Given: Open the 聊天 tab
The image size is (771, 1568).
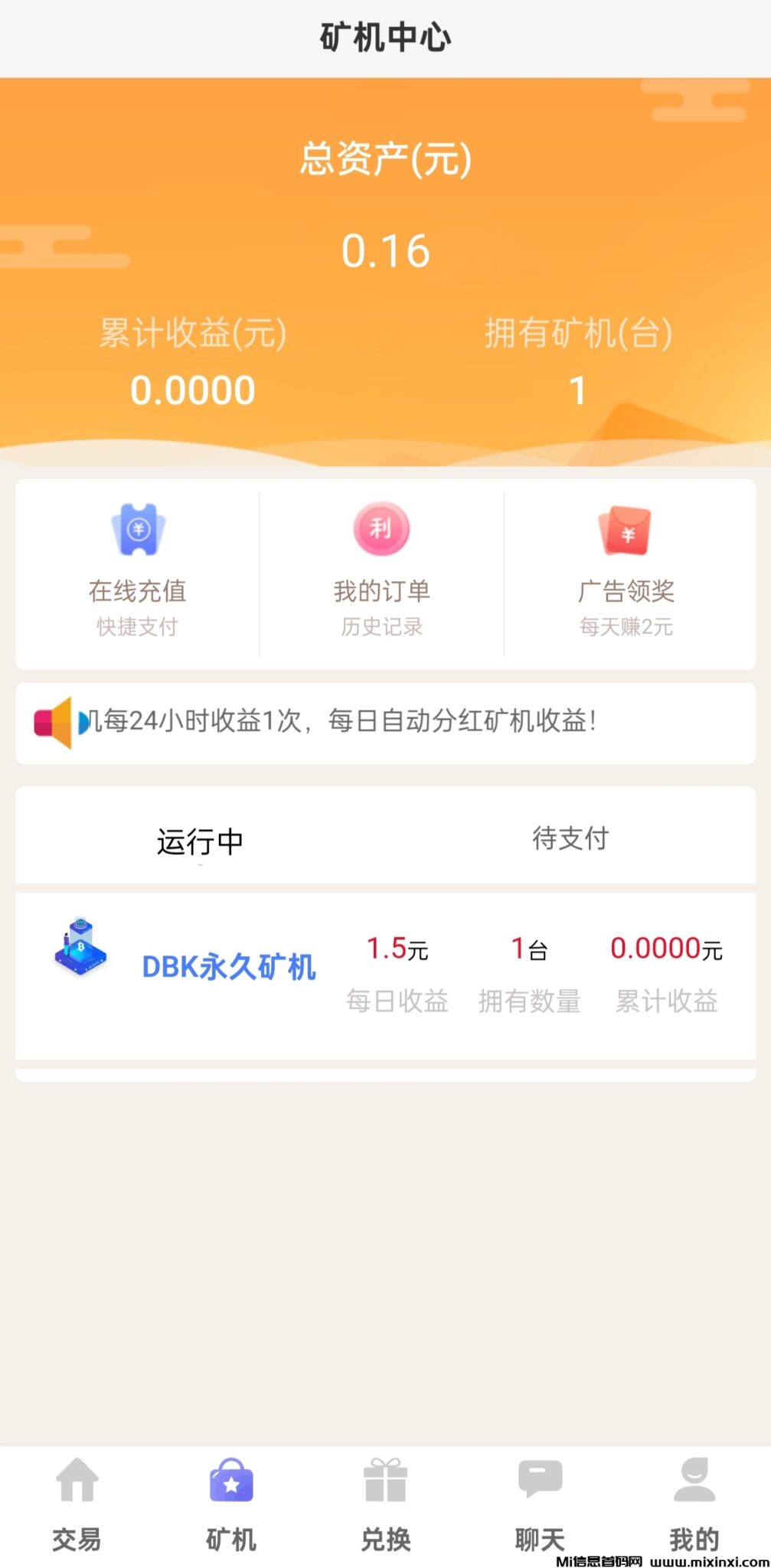Looking at the screenshot, I should [x=540, y=1503].
